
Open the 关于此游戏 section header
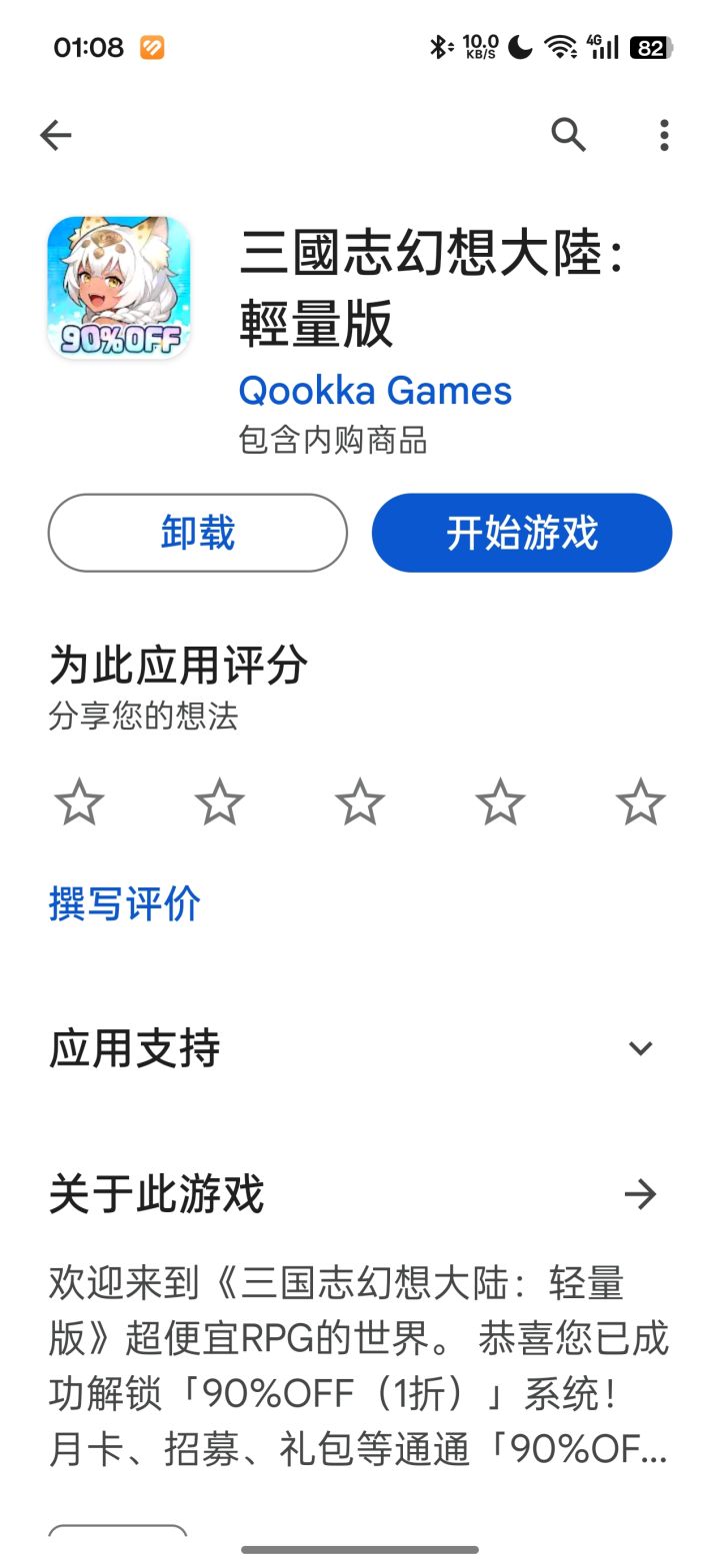[x=156, y=1193]
